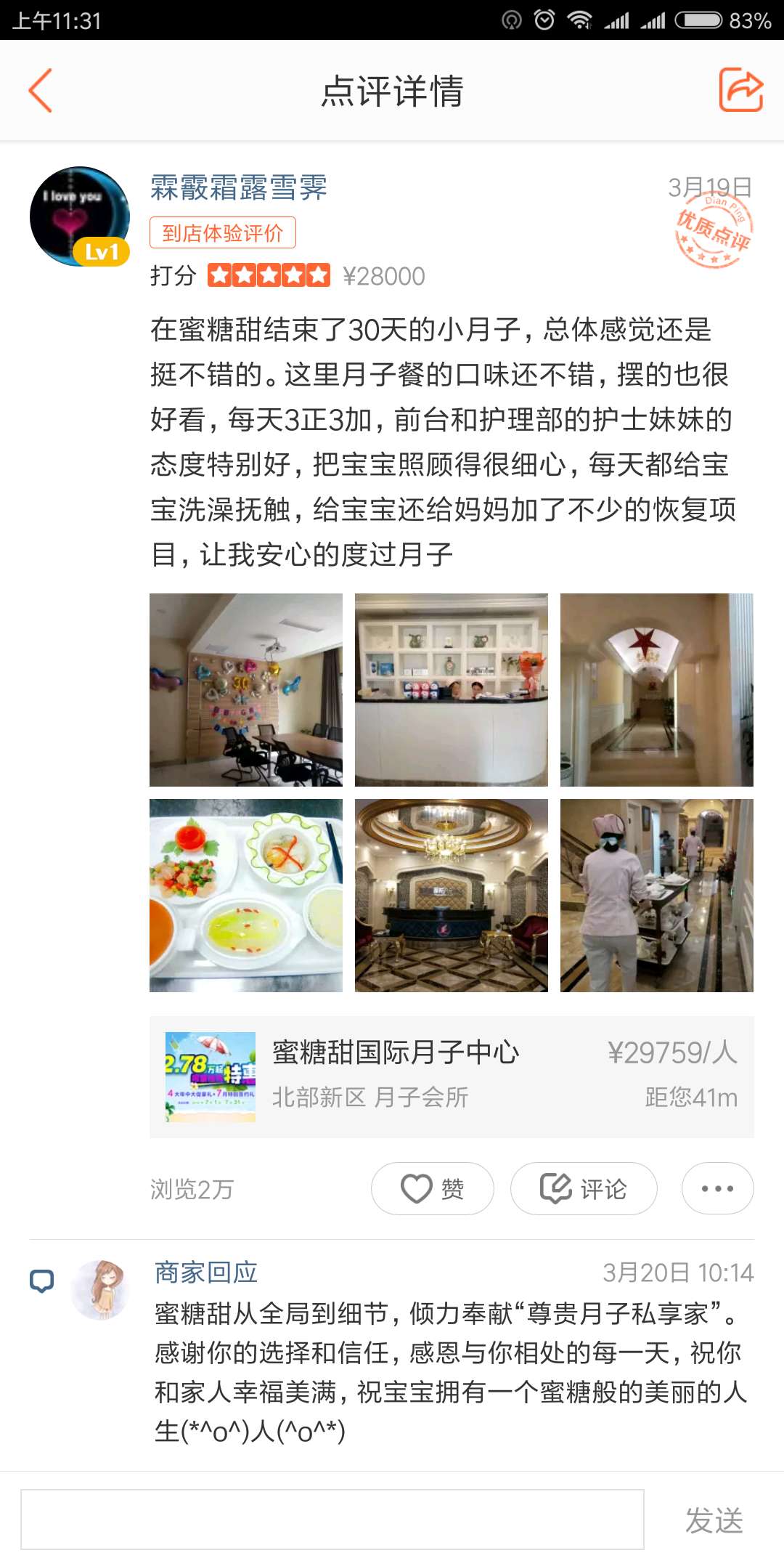
Task: View the balloon-decorated meeting room photo
Action: (246, 690)
